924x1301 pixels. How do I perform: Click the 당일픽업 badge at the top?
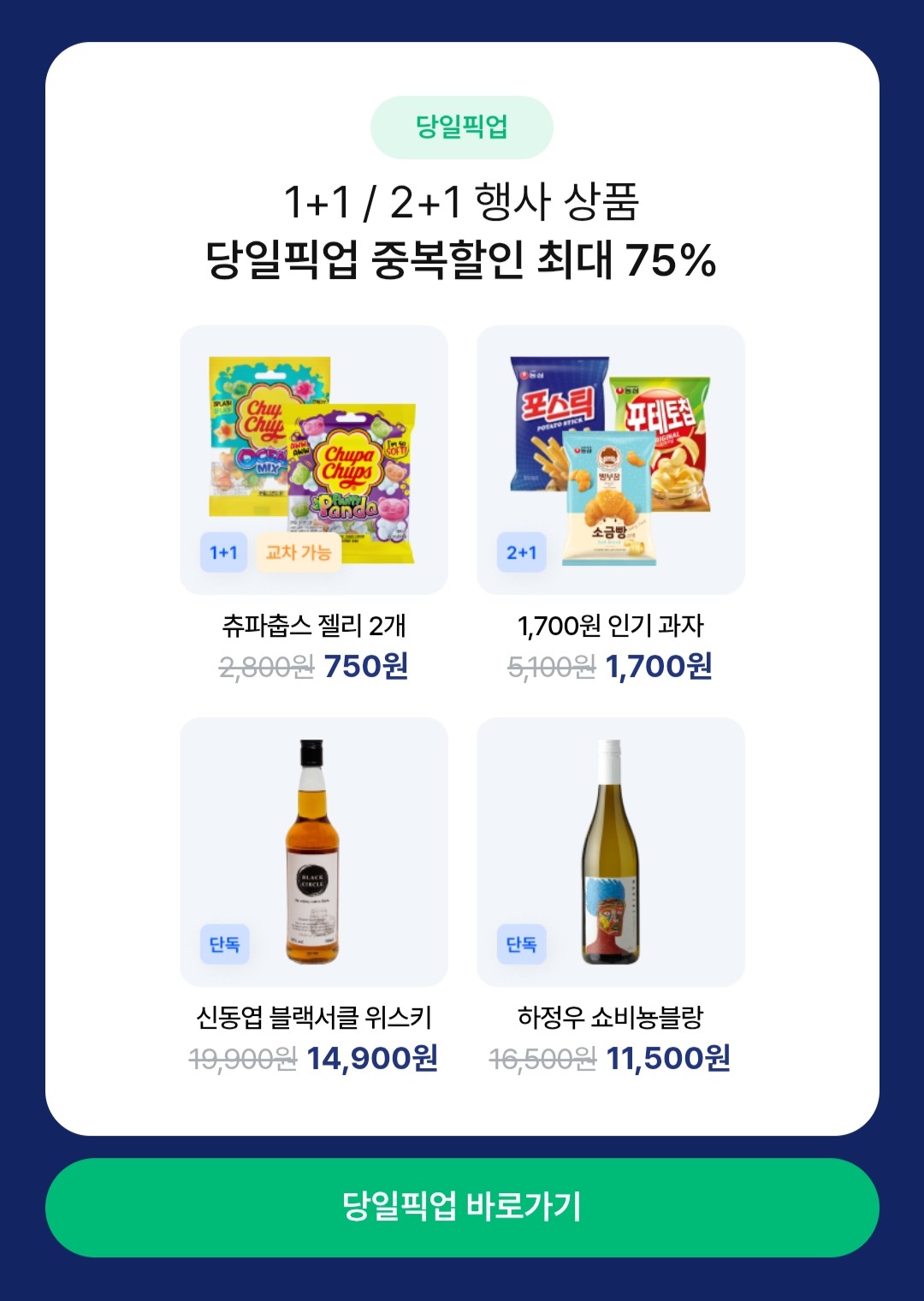click(x=462, y=124)
